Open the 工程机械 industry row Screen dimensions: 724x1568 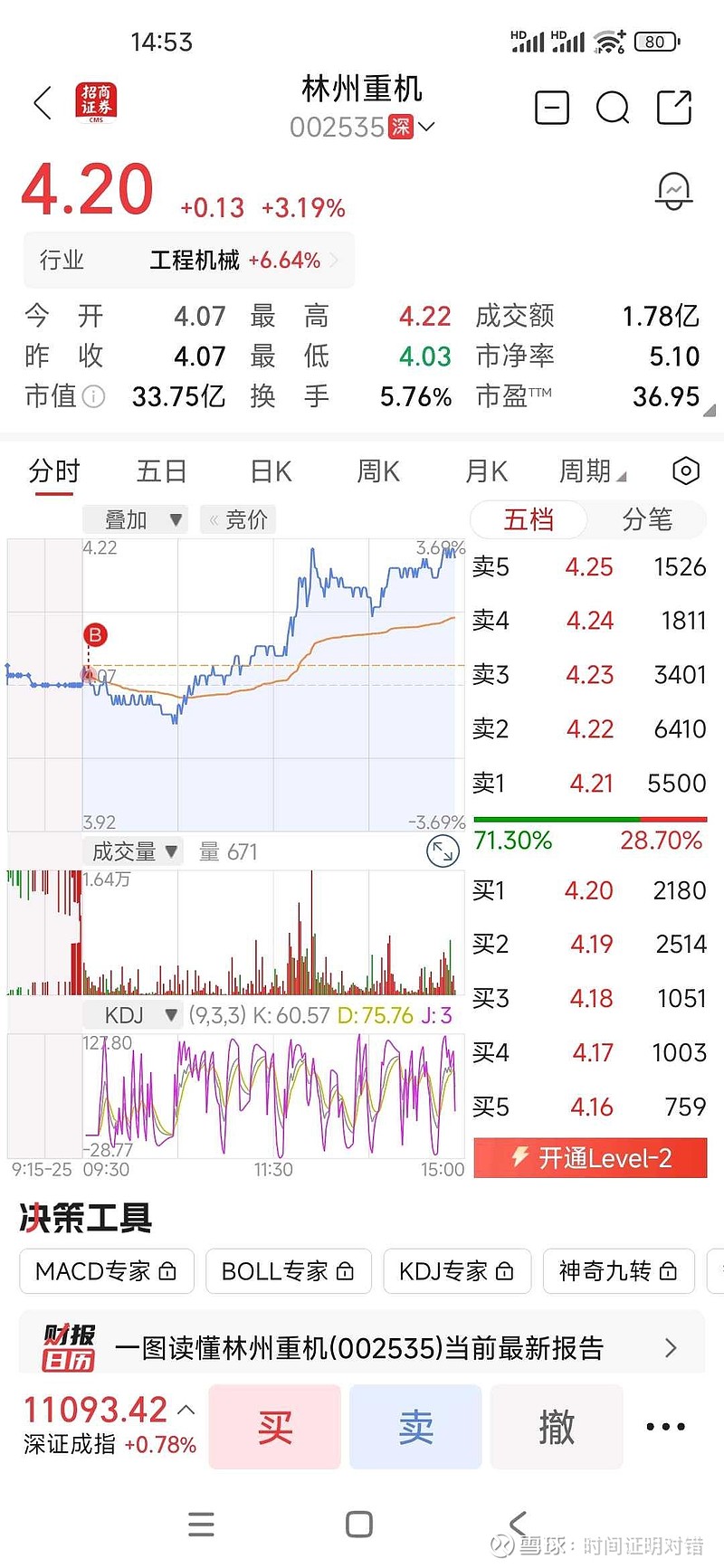coord(189,261)
